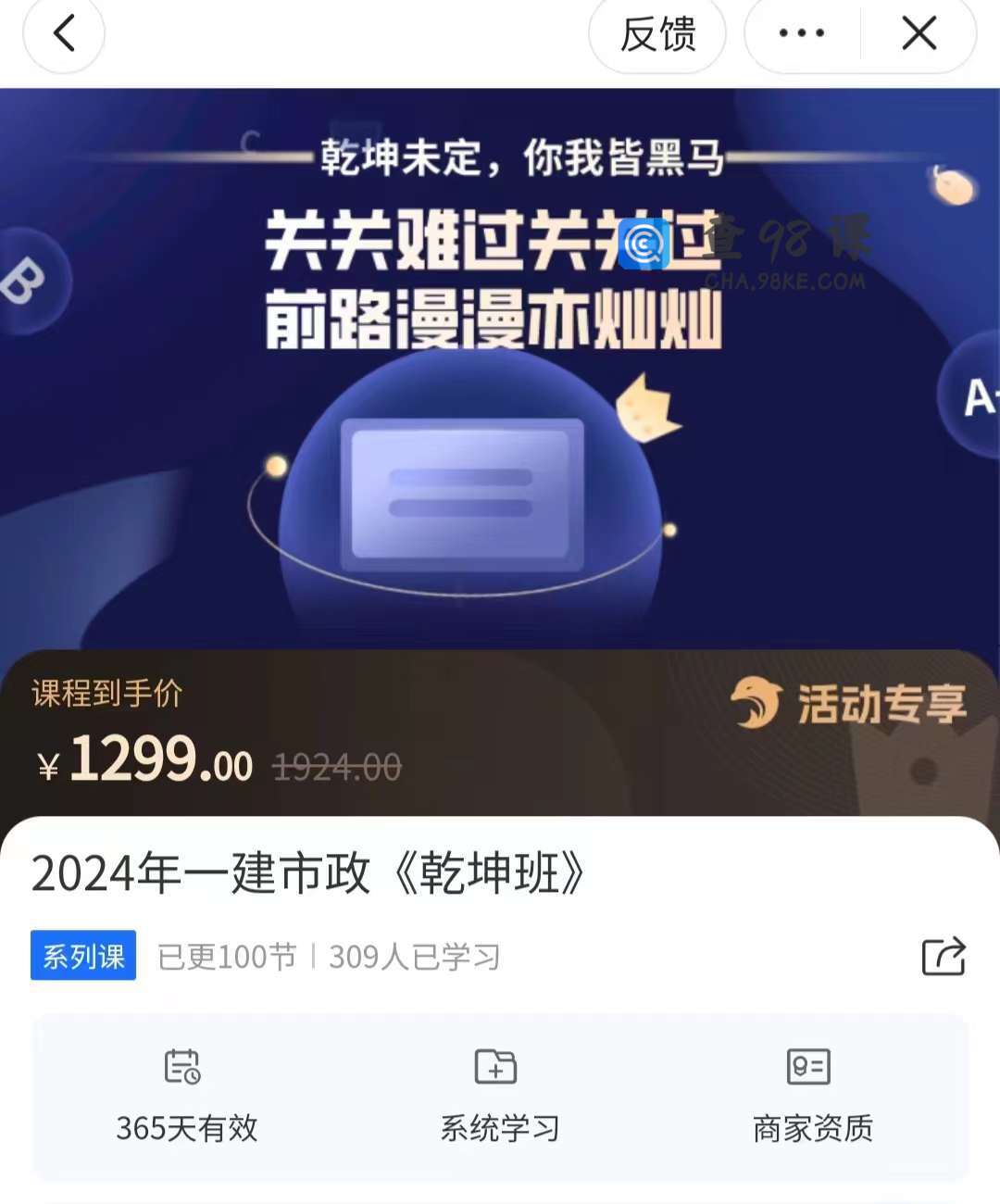1000x1204 pixels.
Task: Share the 乾坤班 course
Action: tap(944, 956)
